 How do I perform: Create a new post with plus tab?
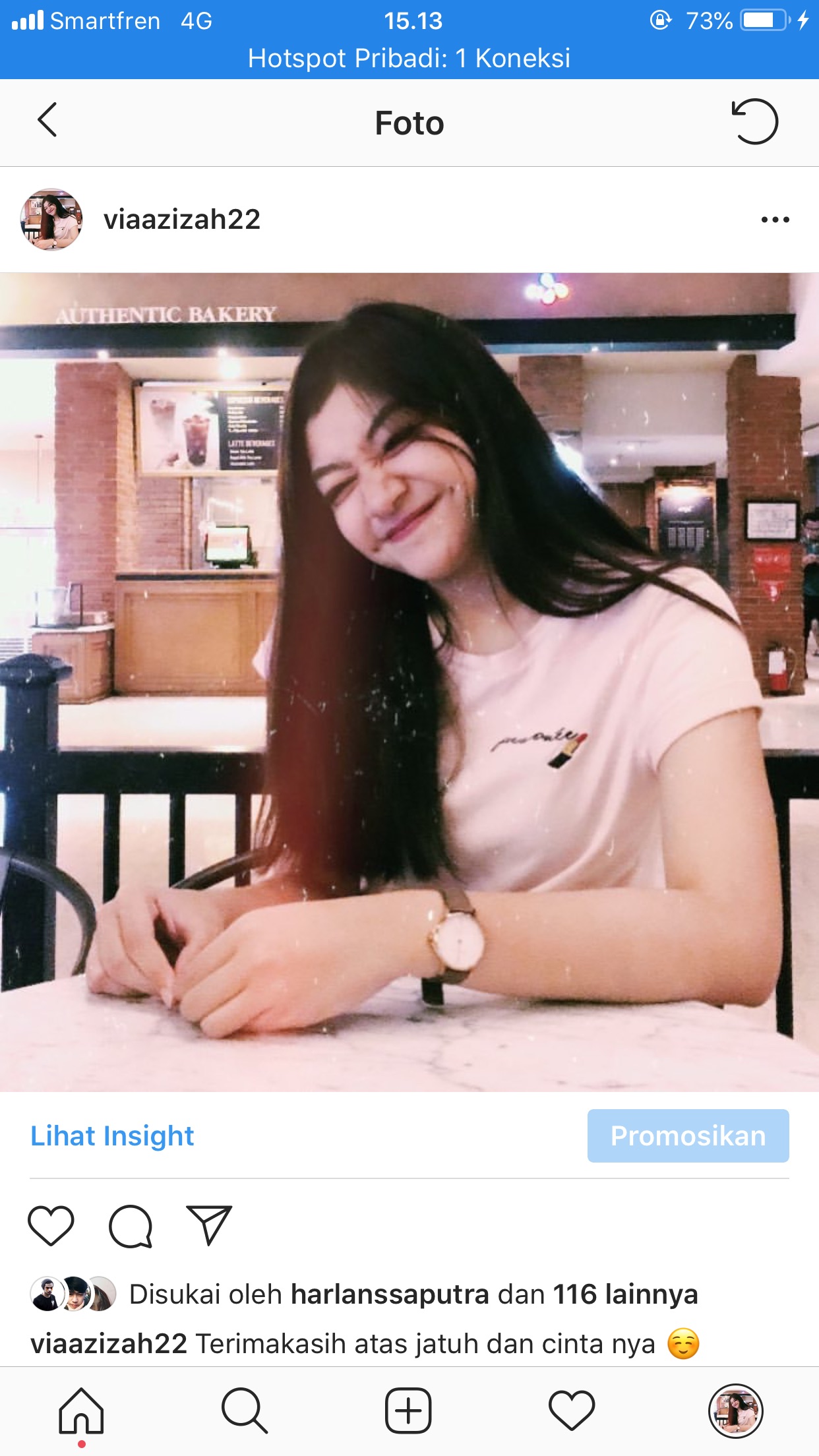(x=408, y=1411)
